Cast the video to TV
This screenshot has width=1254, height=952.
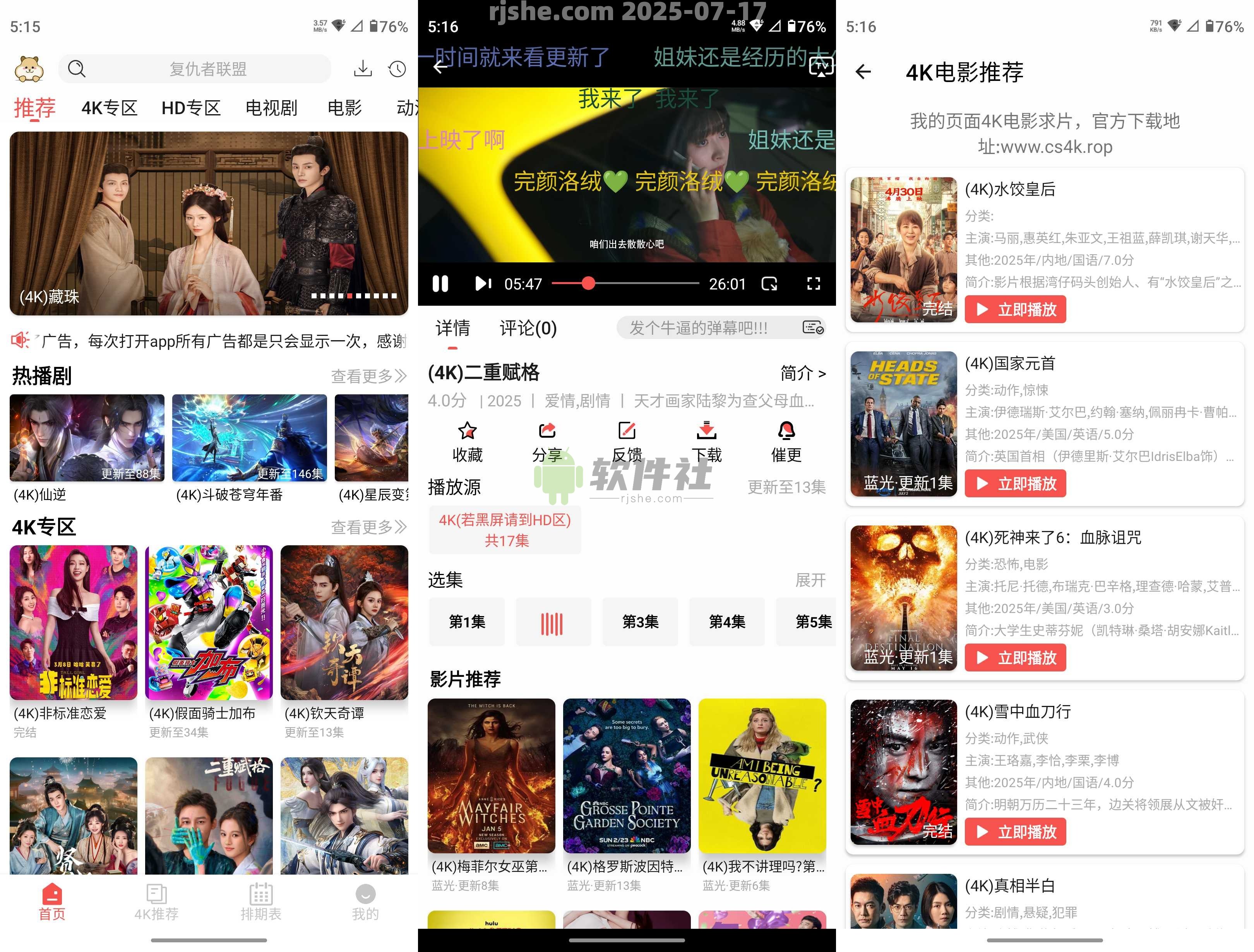click(821, 67)
